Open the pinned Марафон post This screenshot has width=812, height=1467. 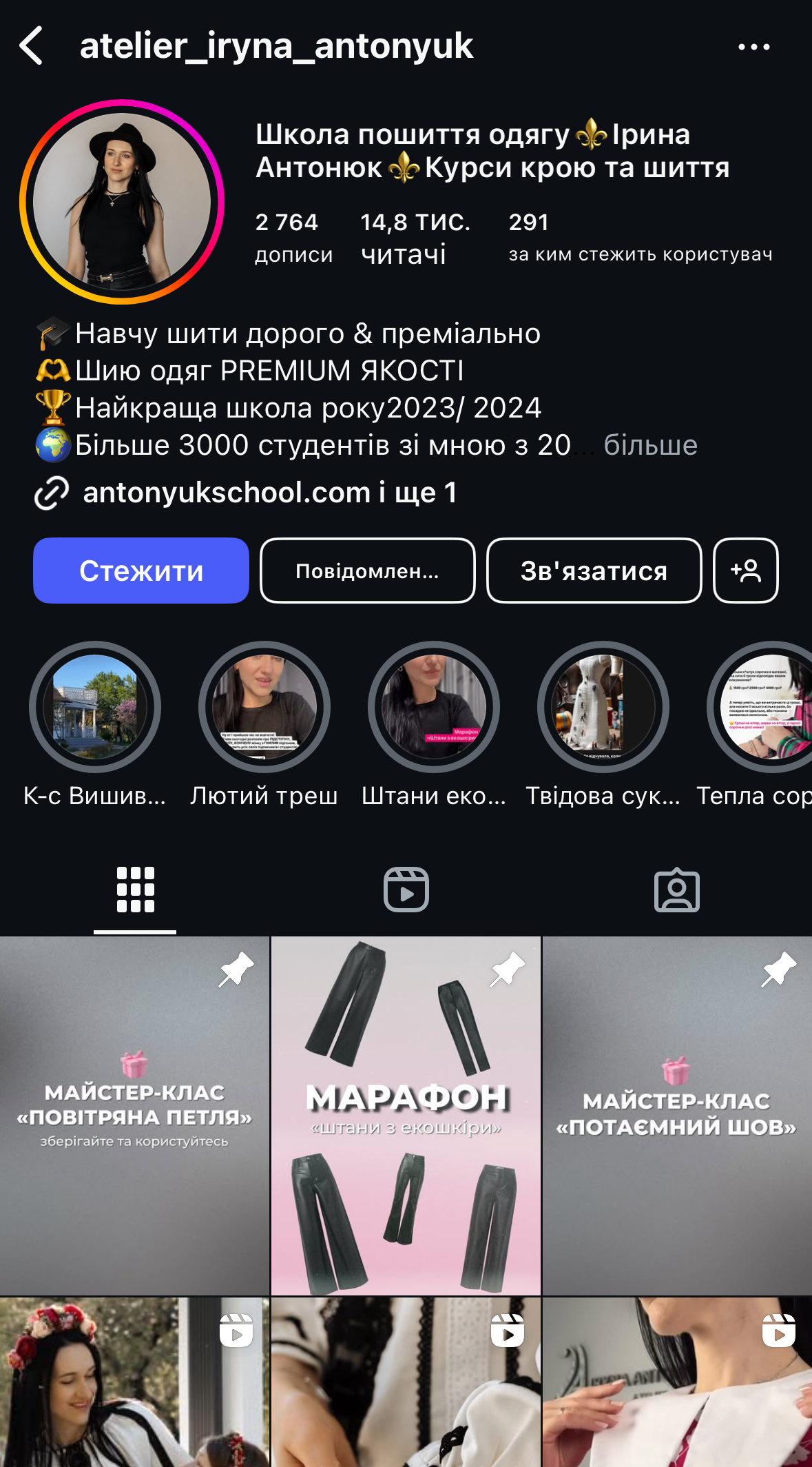406,1116
